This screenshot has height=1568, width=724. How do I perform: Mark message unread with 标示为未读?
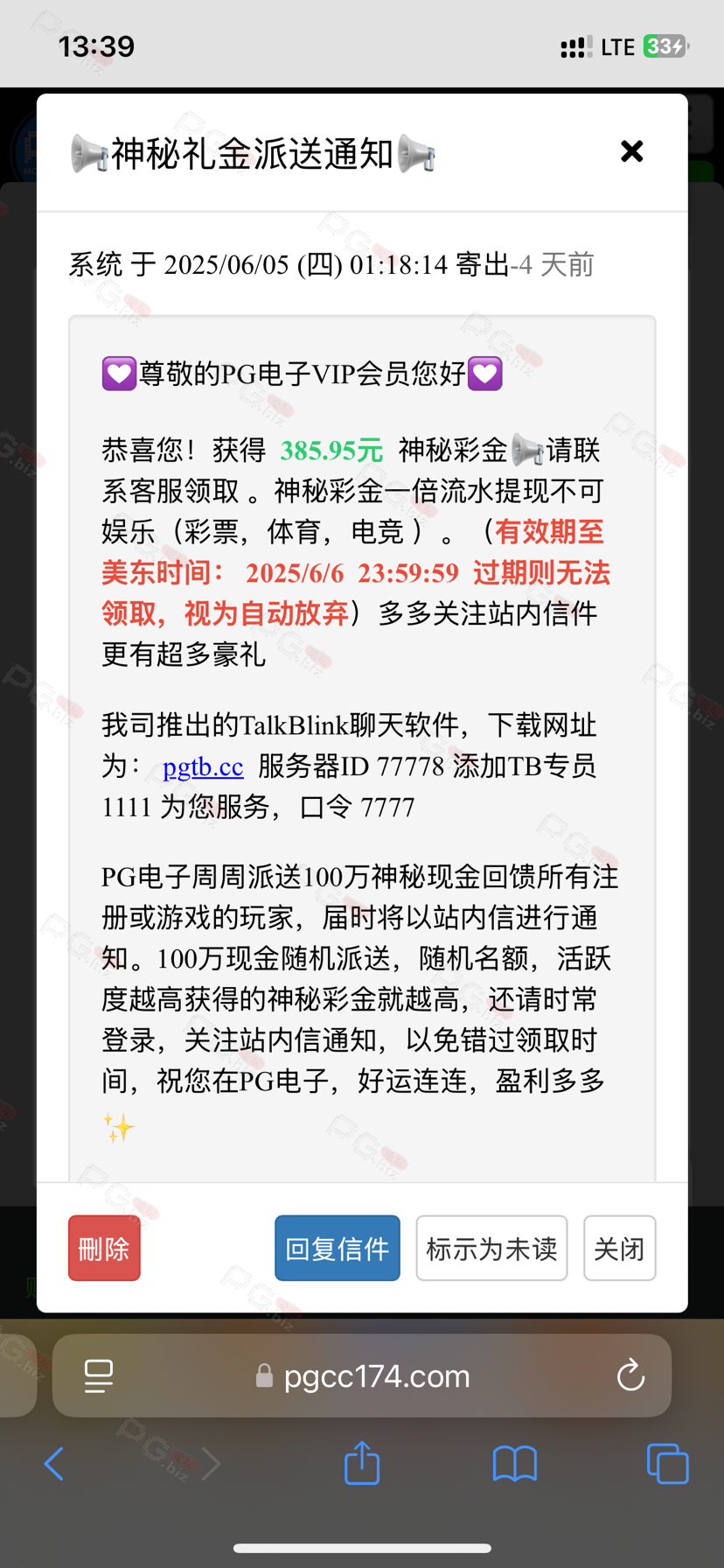[x=491, y=1248]
